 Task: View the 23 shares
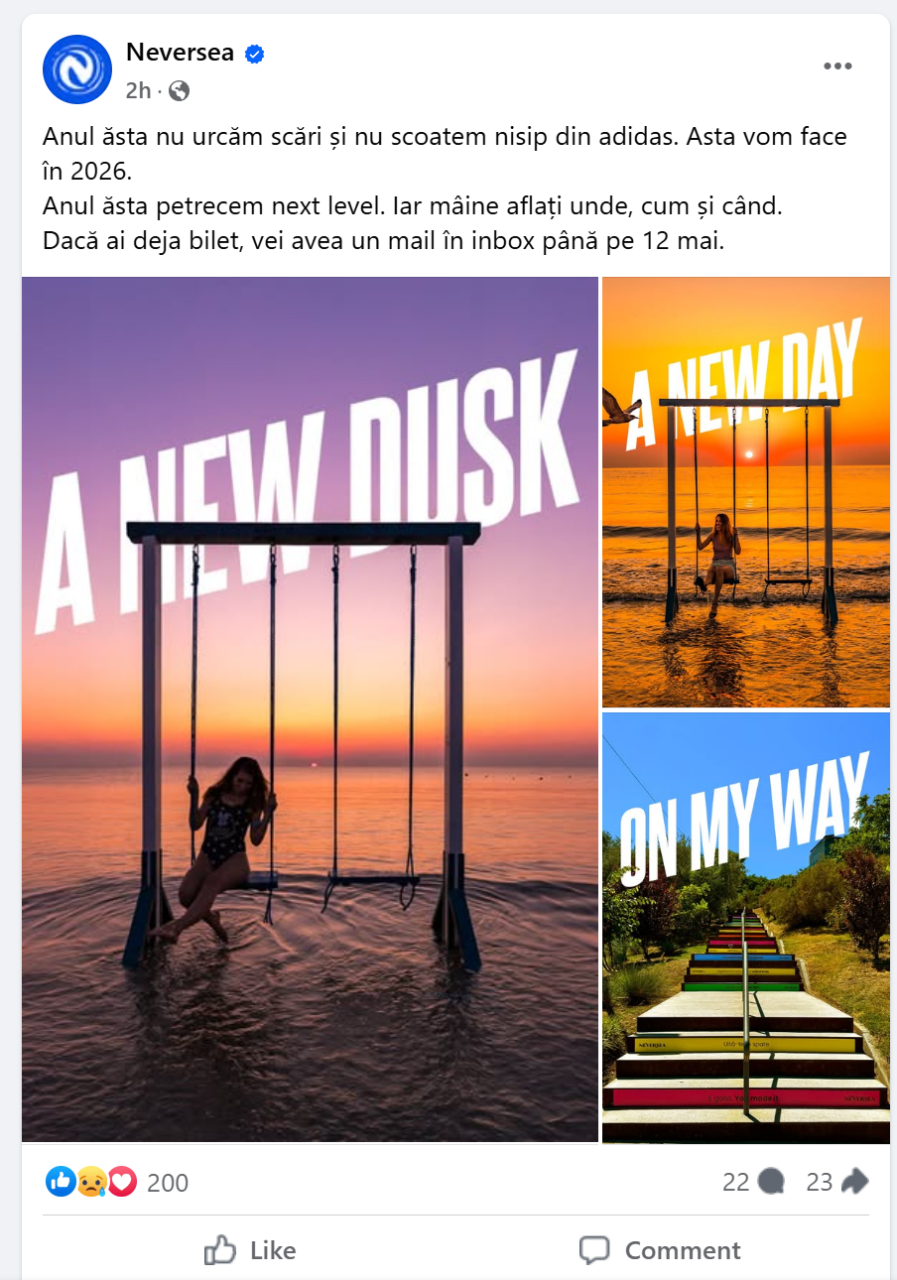click(x=837, y=1182)
